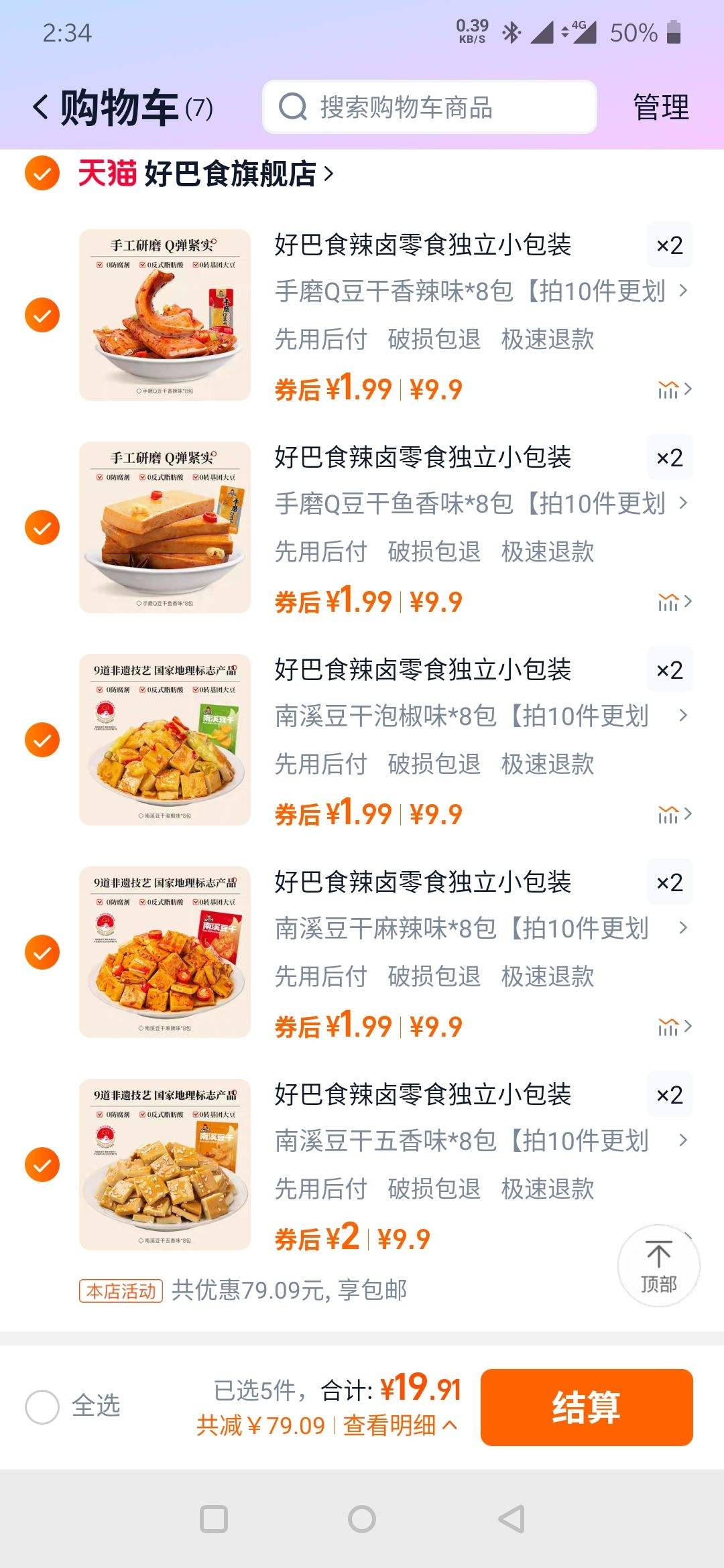Open 管理 to manage cart items
The height and width of the screenshot is (1568, 724).
(660, 107)
